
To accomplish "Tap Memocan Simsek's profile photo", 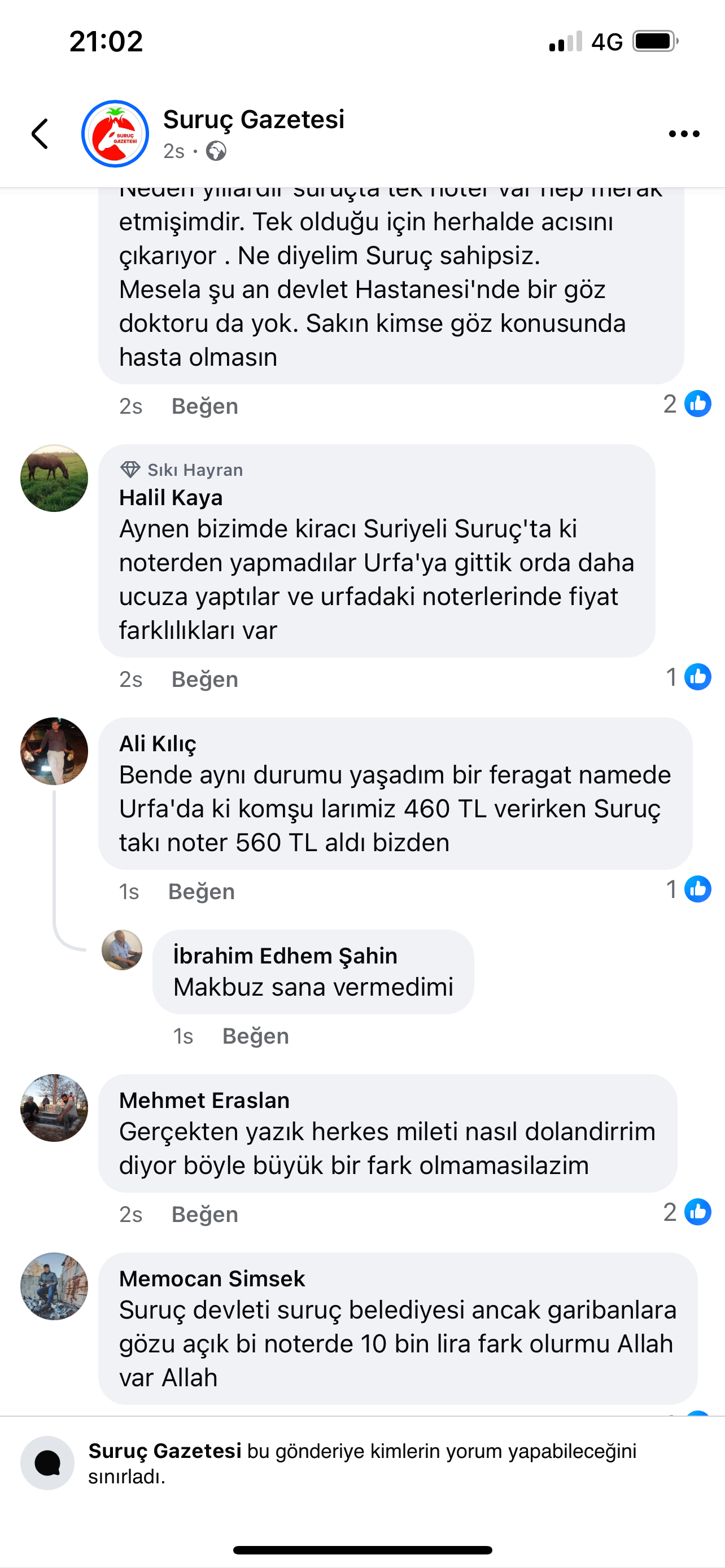I will pos(54,1286).
